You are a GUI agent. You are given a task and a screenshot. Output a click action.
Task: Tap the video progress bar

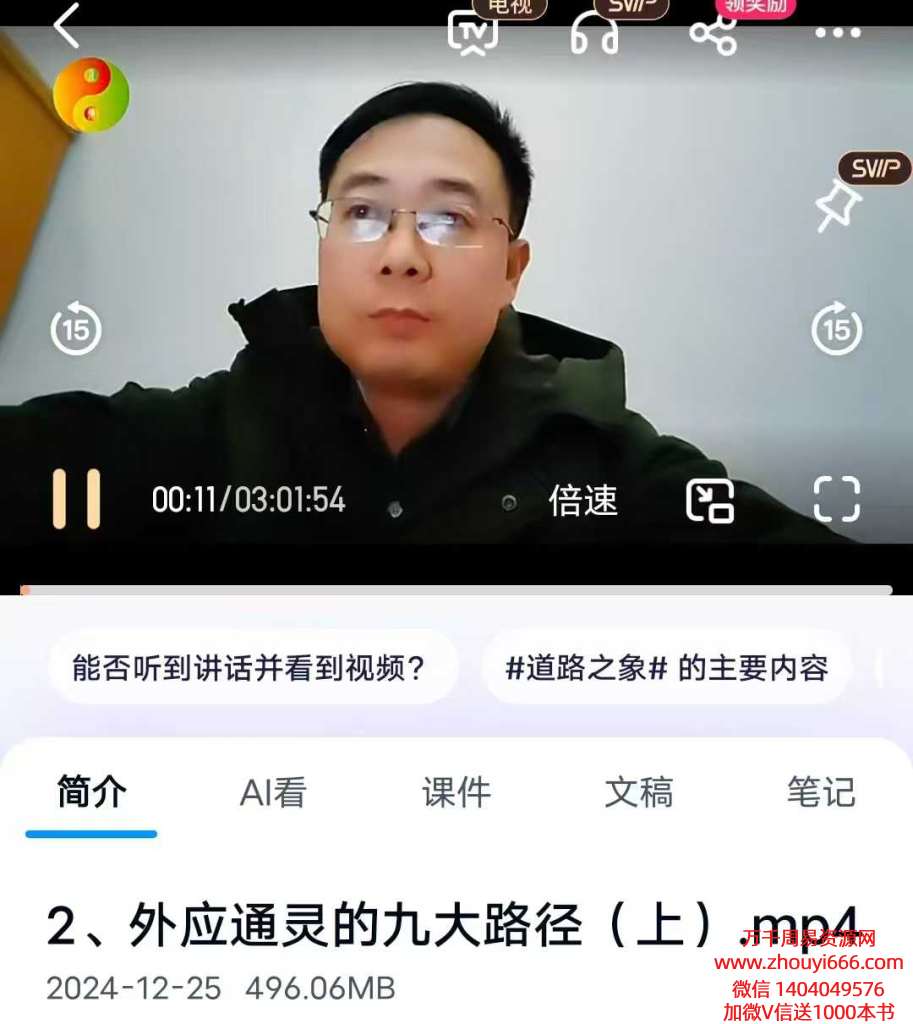(456, 590)
